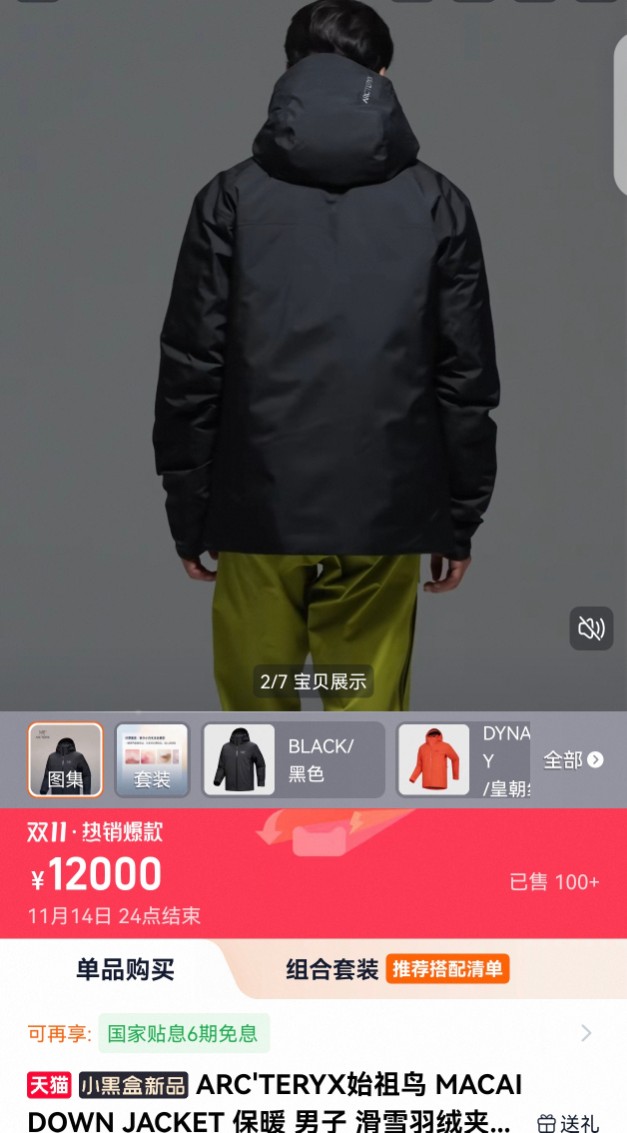627x1133 pixels.
Task: Open the 图集 gallery thumbnail
Action: tap(65, 760)
